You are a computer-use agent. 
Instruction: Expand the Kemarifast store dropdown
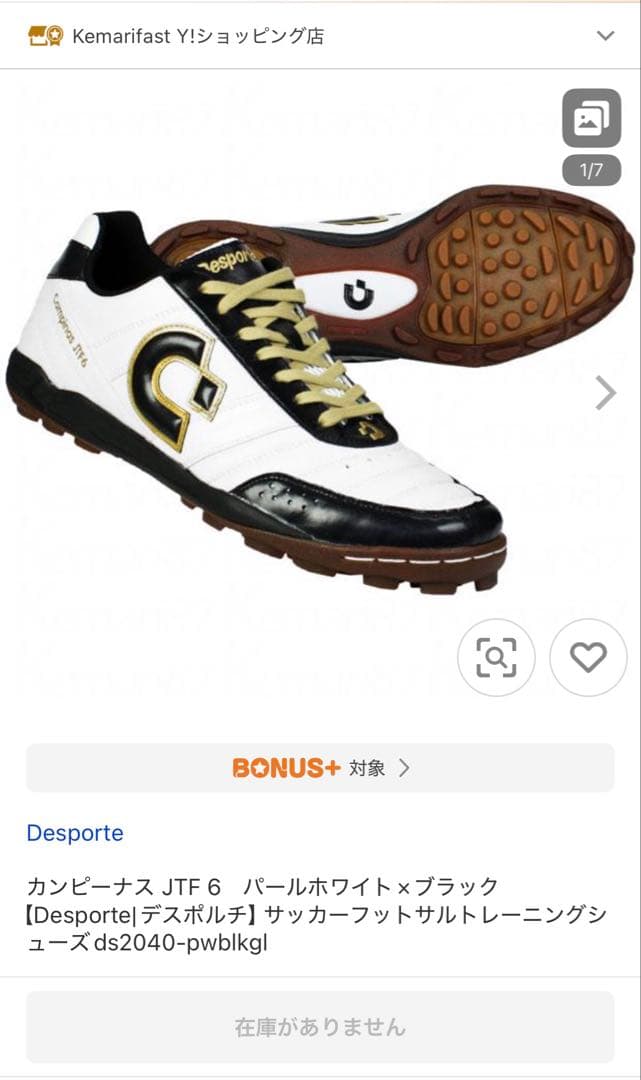[x=605, y=36]
